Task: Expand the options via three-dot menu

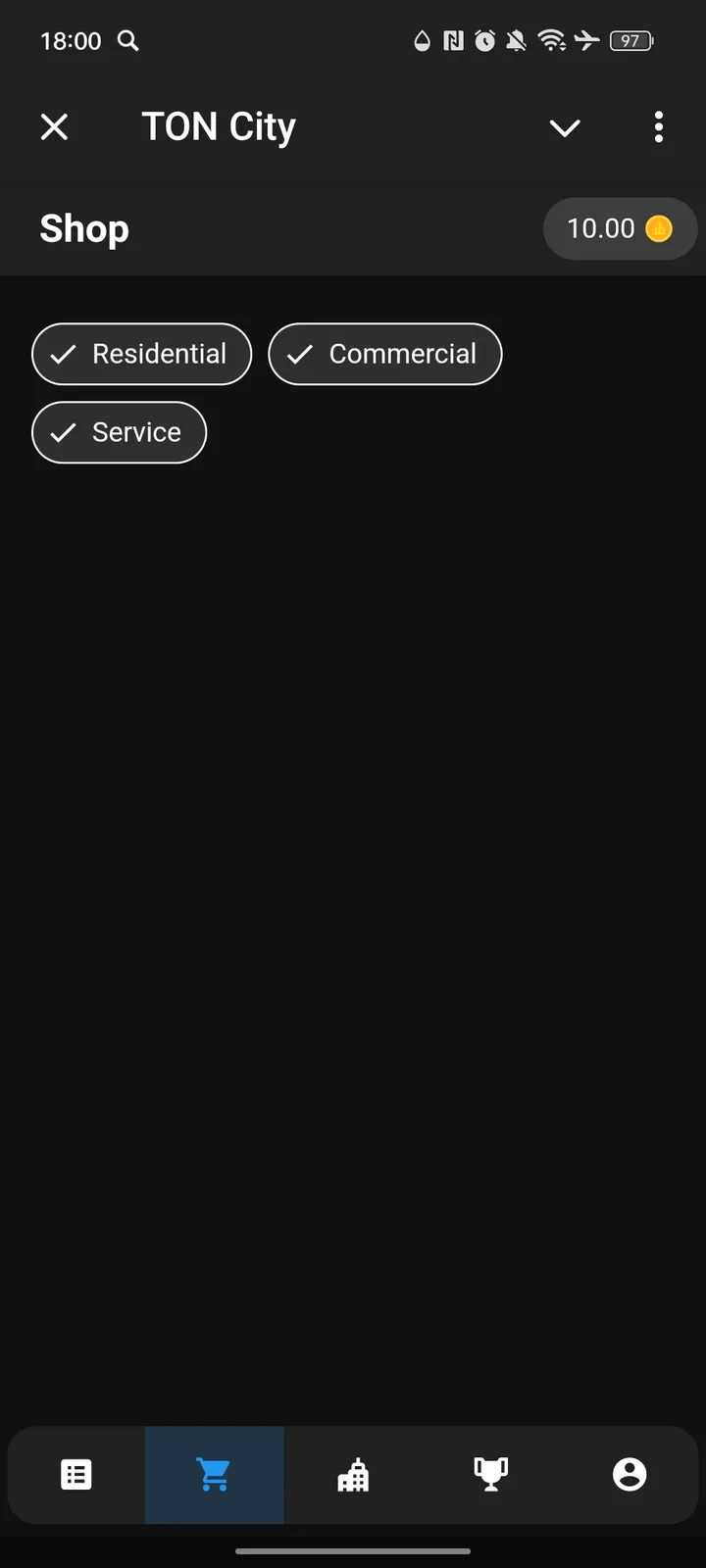Action: click(658, 127)
